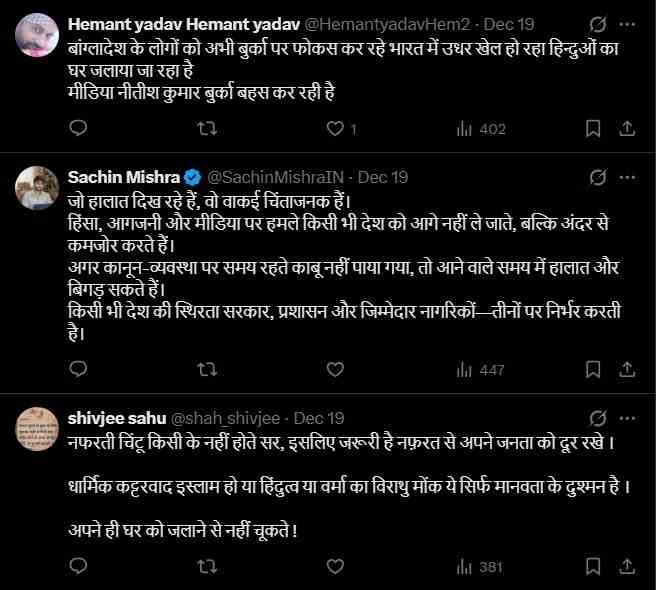Like shivjee sahu's tweet

click(x=334, y=567)
